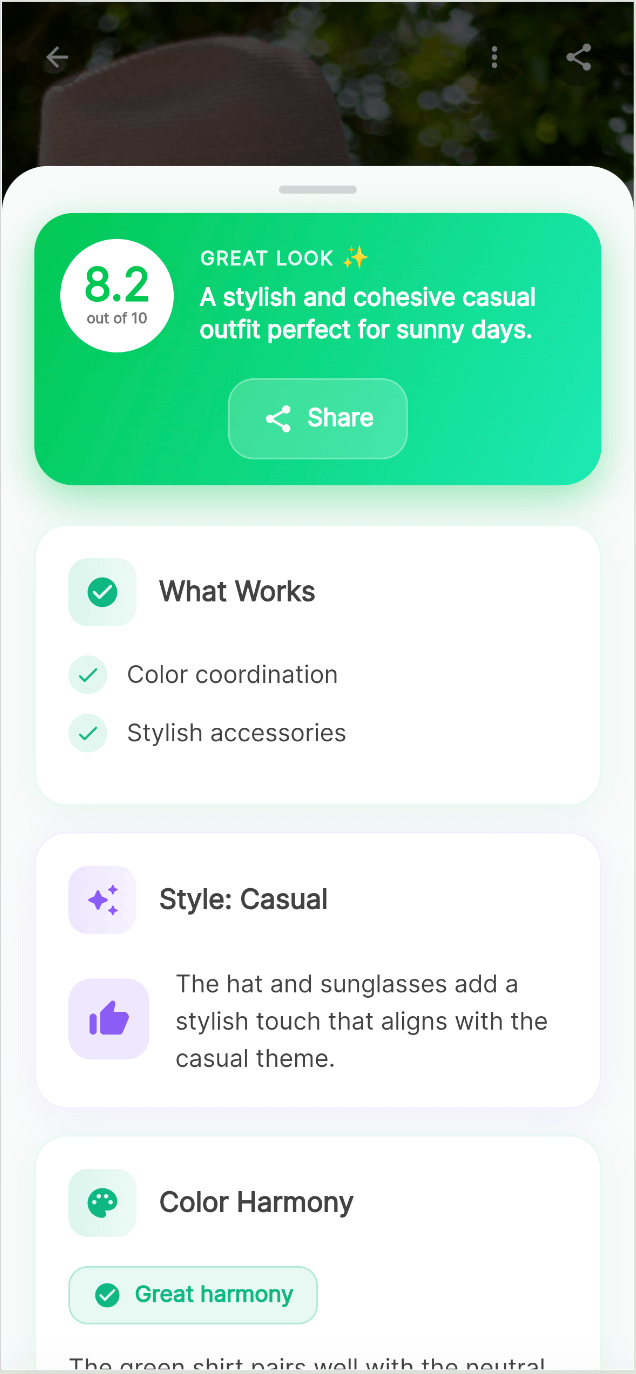Go back using the top arrow
Image resolution: width=636 pixels, height=1374 pixels.
coord(57,57)
